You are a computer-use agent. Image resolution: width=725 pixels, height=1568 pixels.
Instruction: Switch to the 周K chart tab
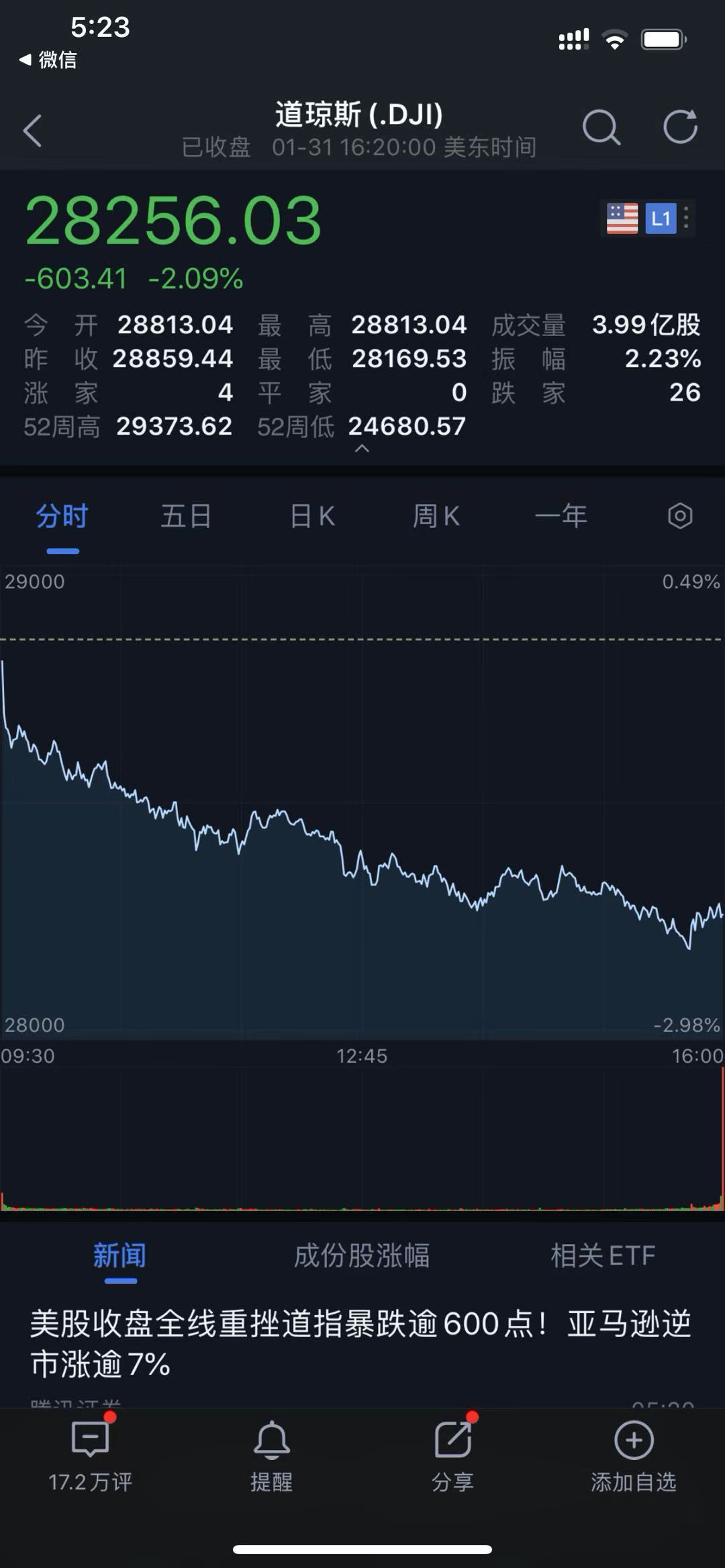(x=436, y=516)
